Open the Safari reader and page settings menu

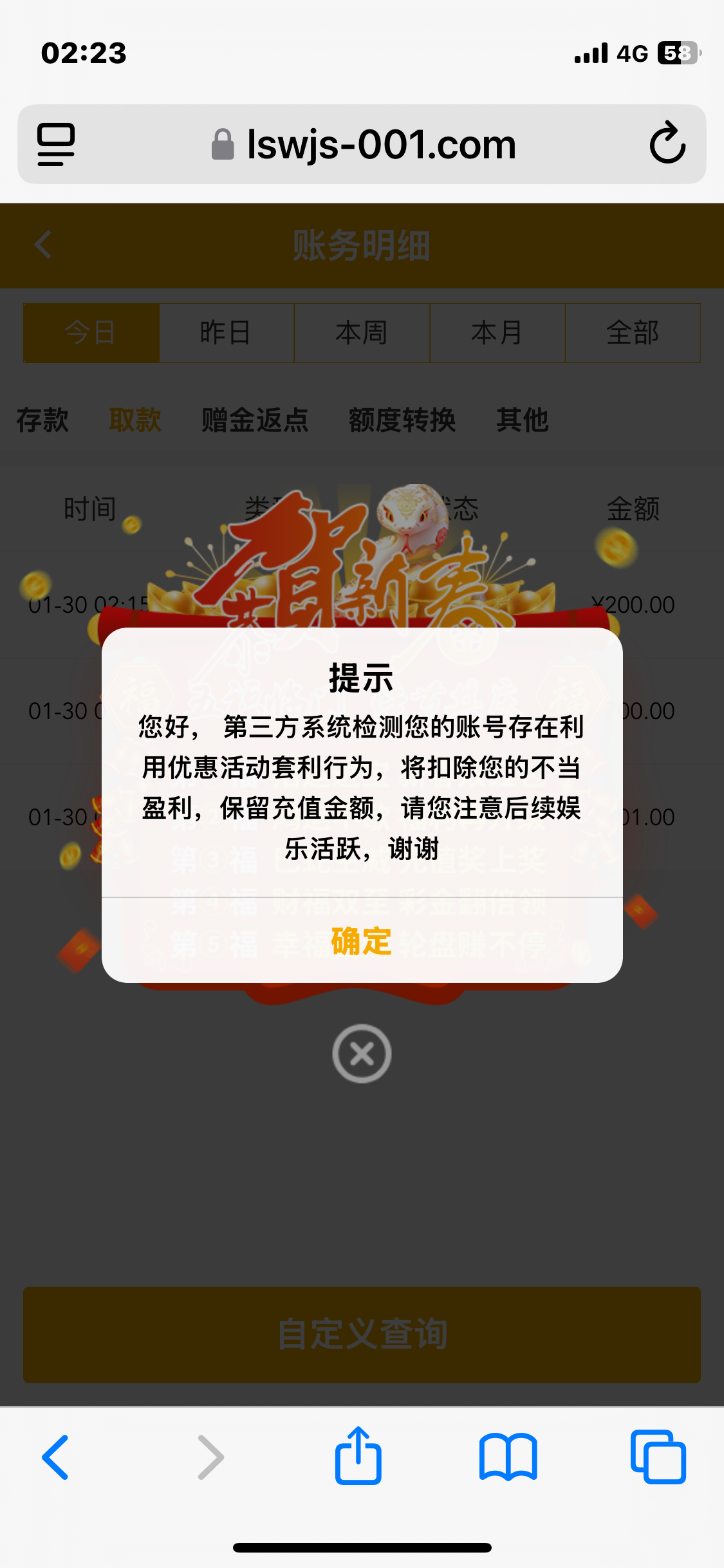coord(56,144)
